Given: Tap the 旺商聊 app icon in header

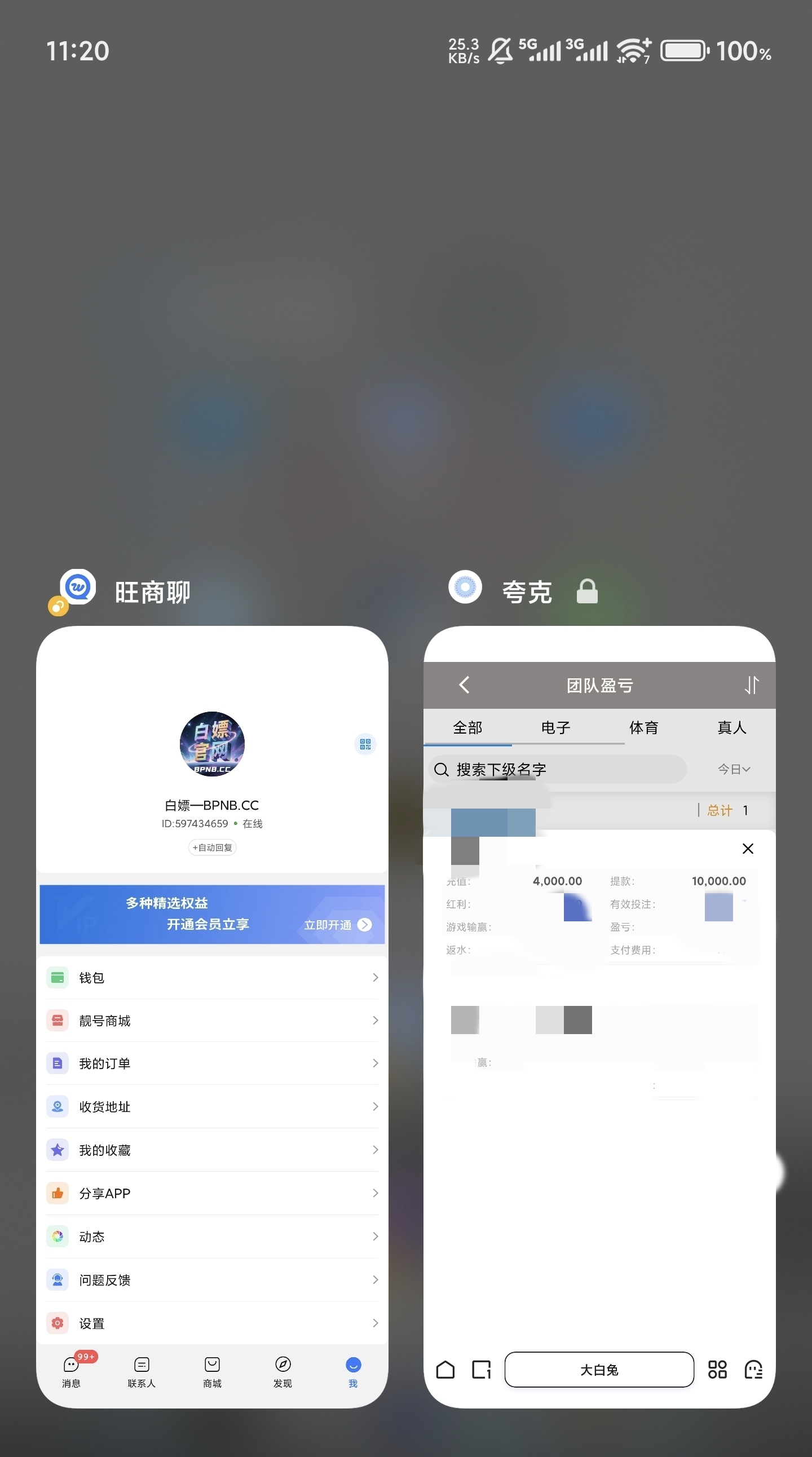Looking at the screenshot, I should point(78,587).
